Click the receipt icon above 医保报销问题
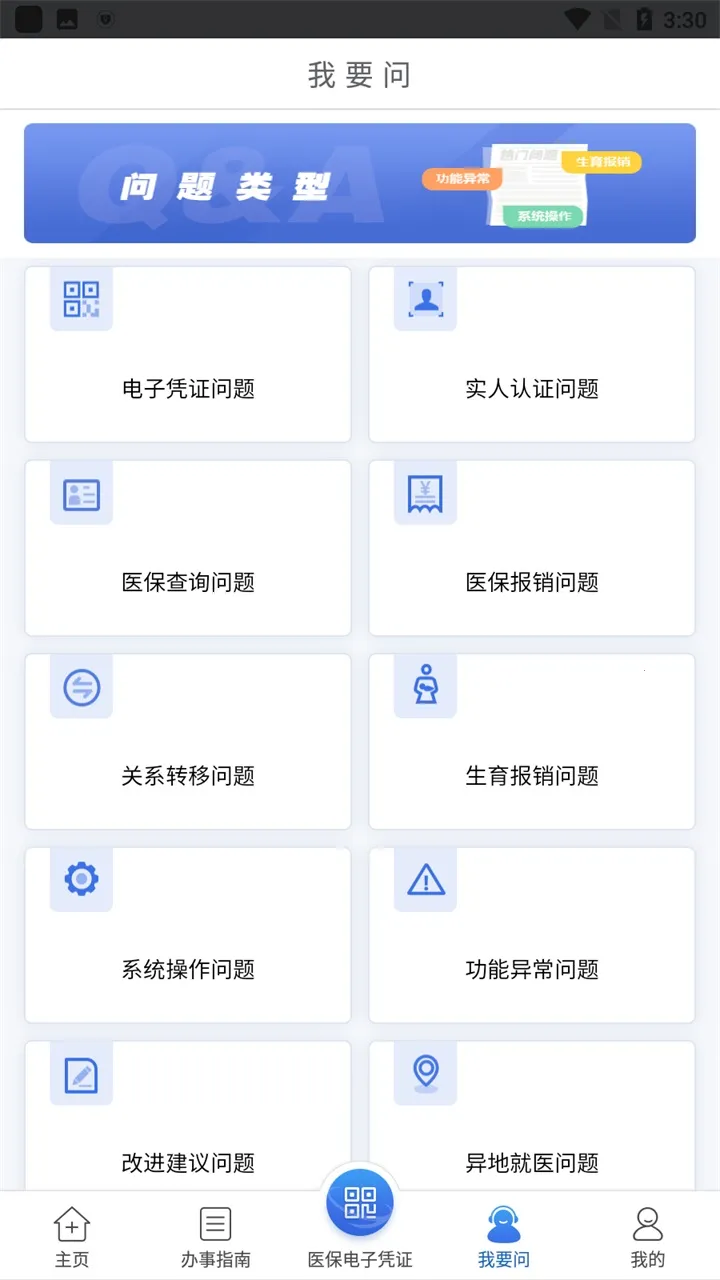This screenshot has height=1280, width=720. point(425,492)
